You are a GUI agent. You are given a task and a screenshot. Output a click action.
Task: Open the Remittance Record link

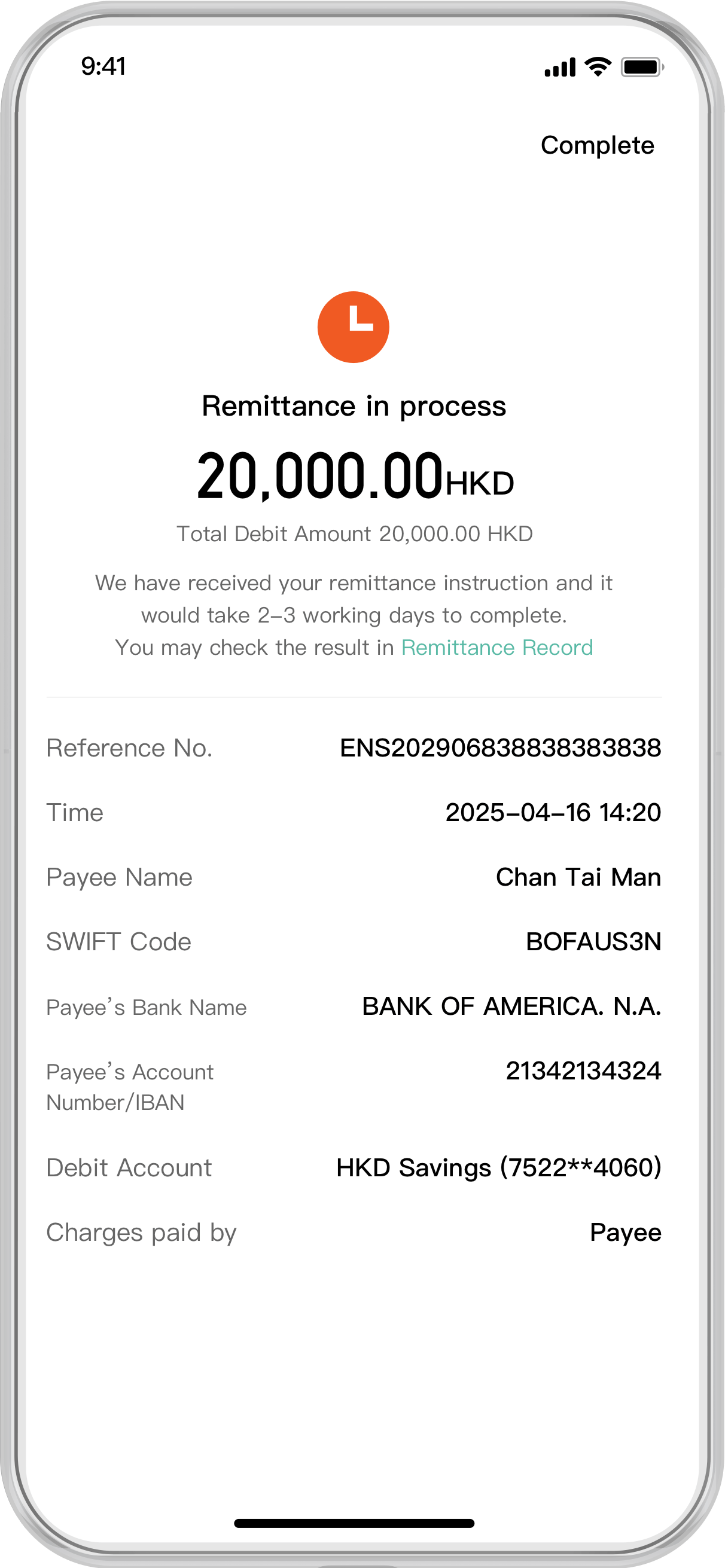[x=496, y=648]
